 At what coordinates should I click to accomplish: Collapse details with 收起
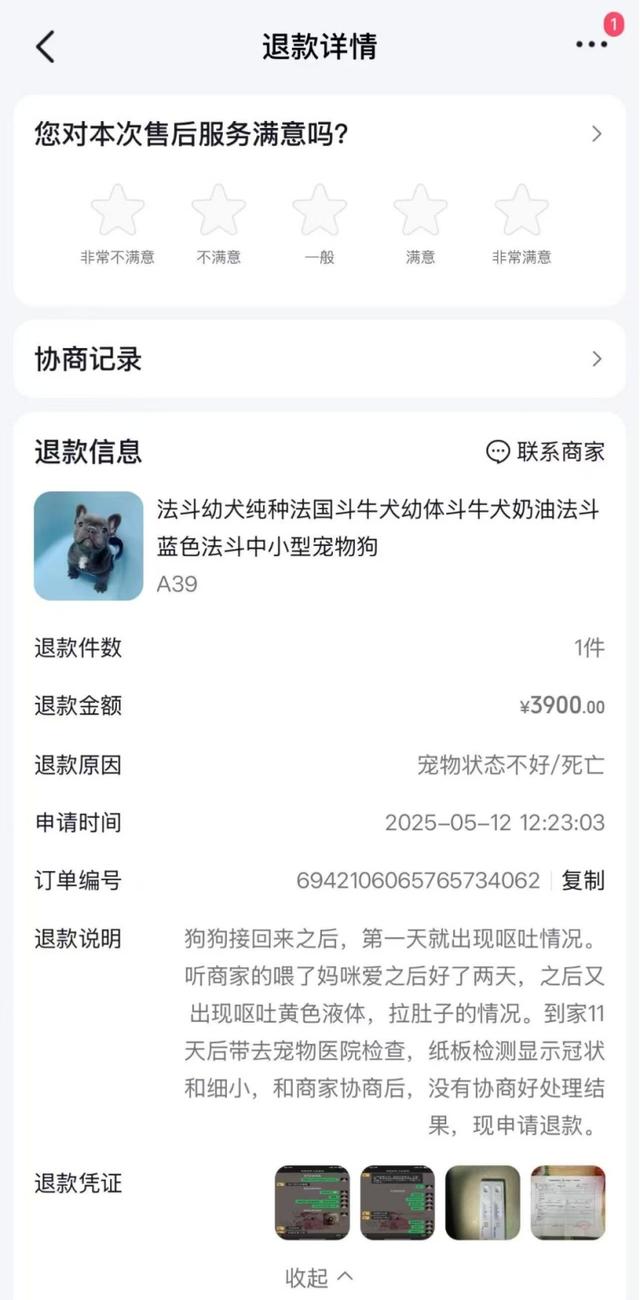(x=319, y=1277)
